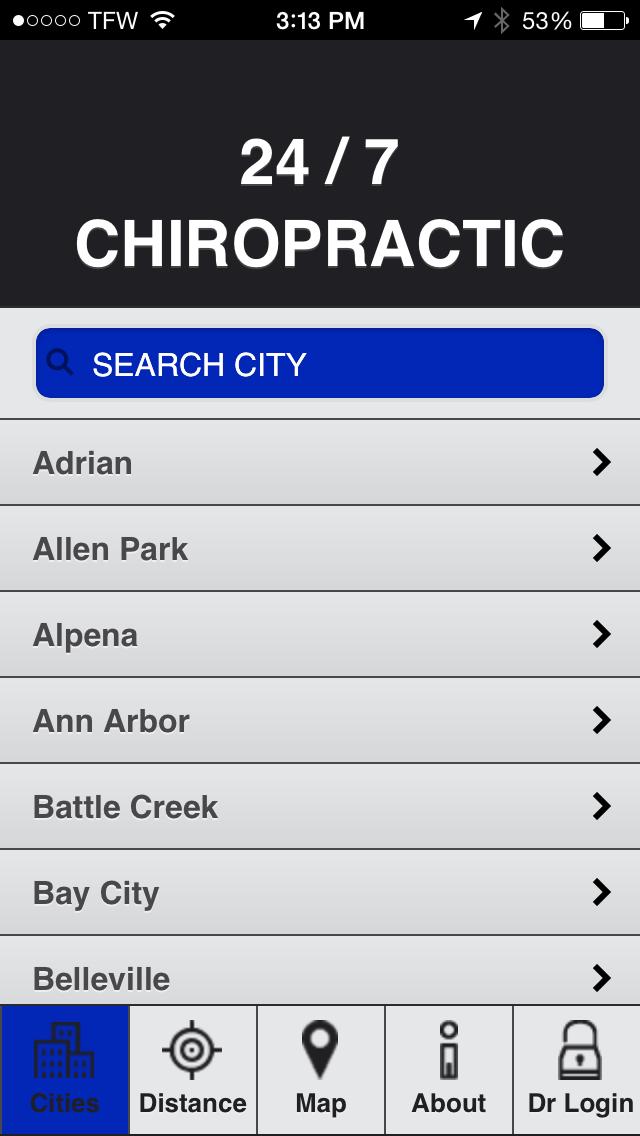
Task: Tap the Cities tab
Action: click(x=65, y=1070)
